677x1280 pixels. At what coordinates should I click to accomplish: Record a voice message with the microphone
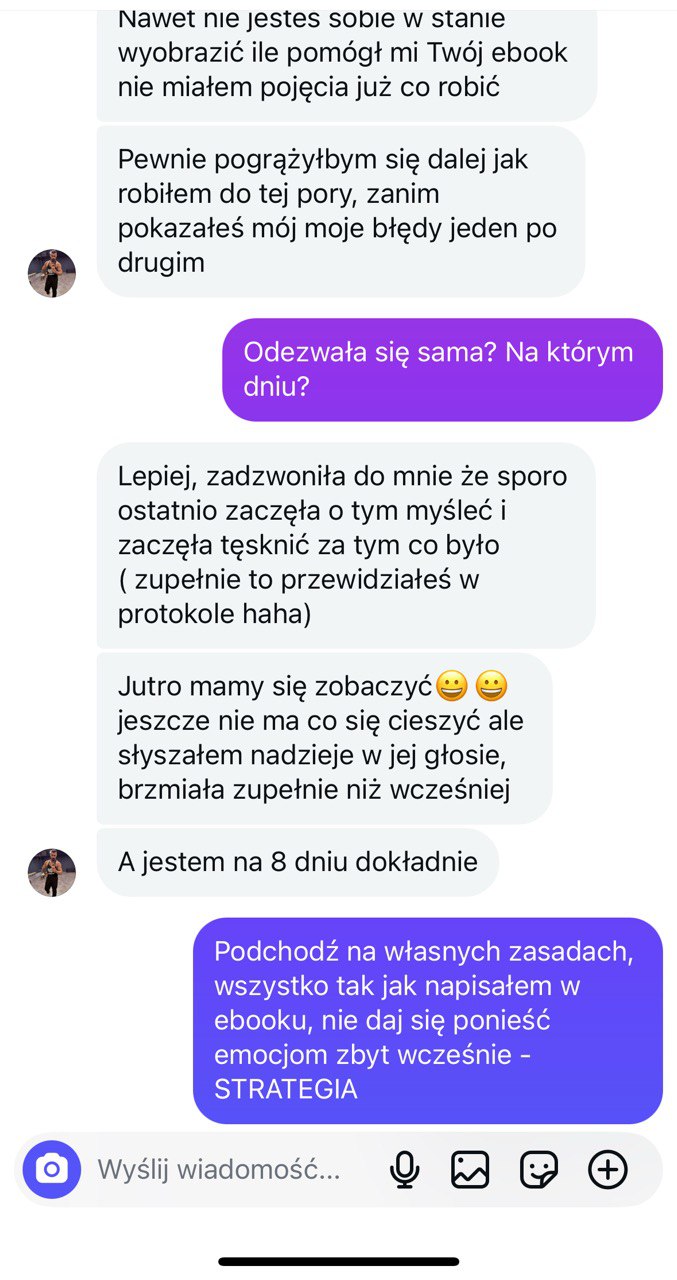point(404,1168)
